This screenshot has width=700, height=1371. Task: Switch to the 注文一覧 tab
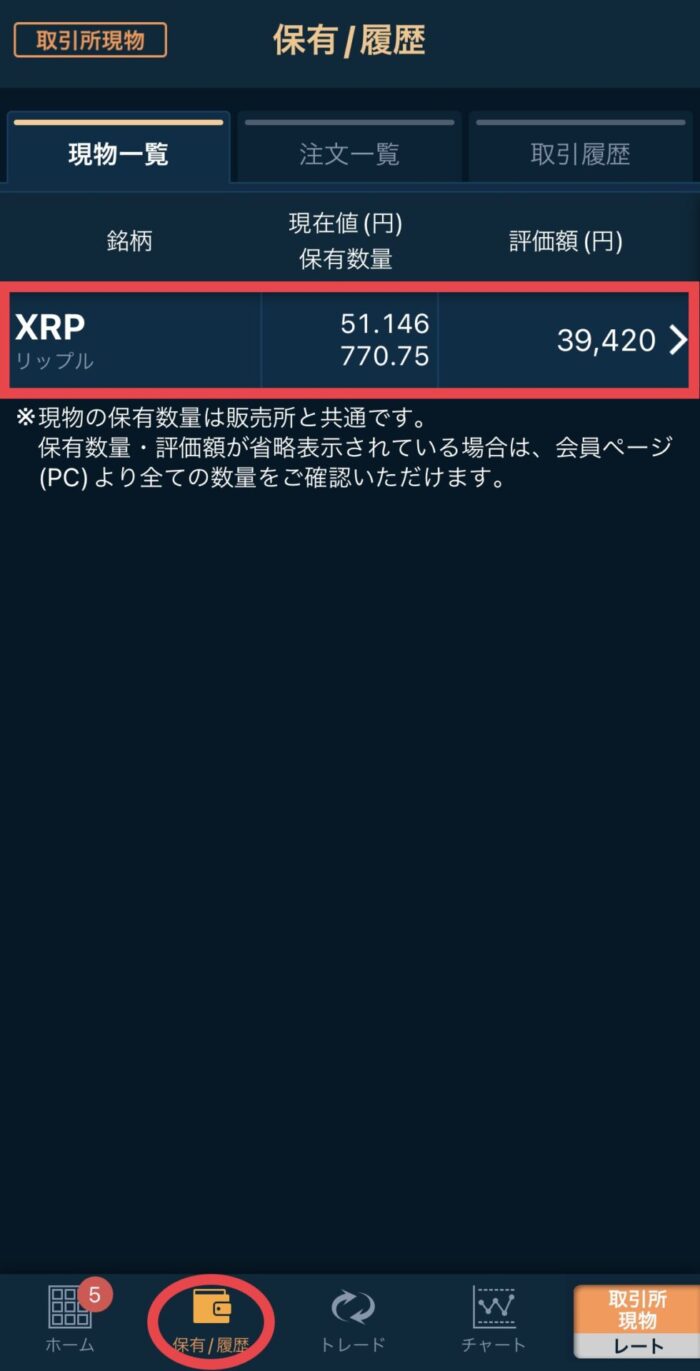tap(349, 153)
